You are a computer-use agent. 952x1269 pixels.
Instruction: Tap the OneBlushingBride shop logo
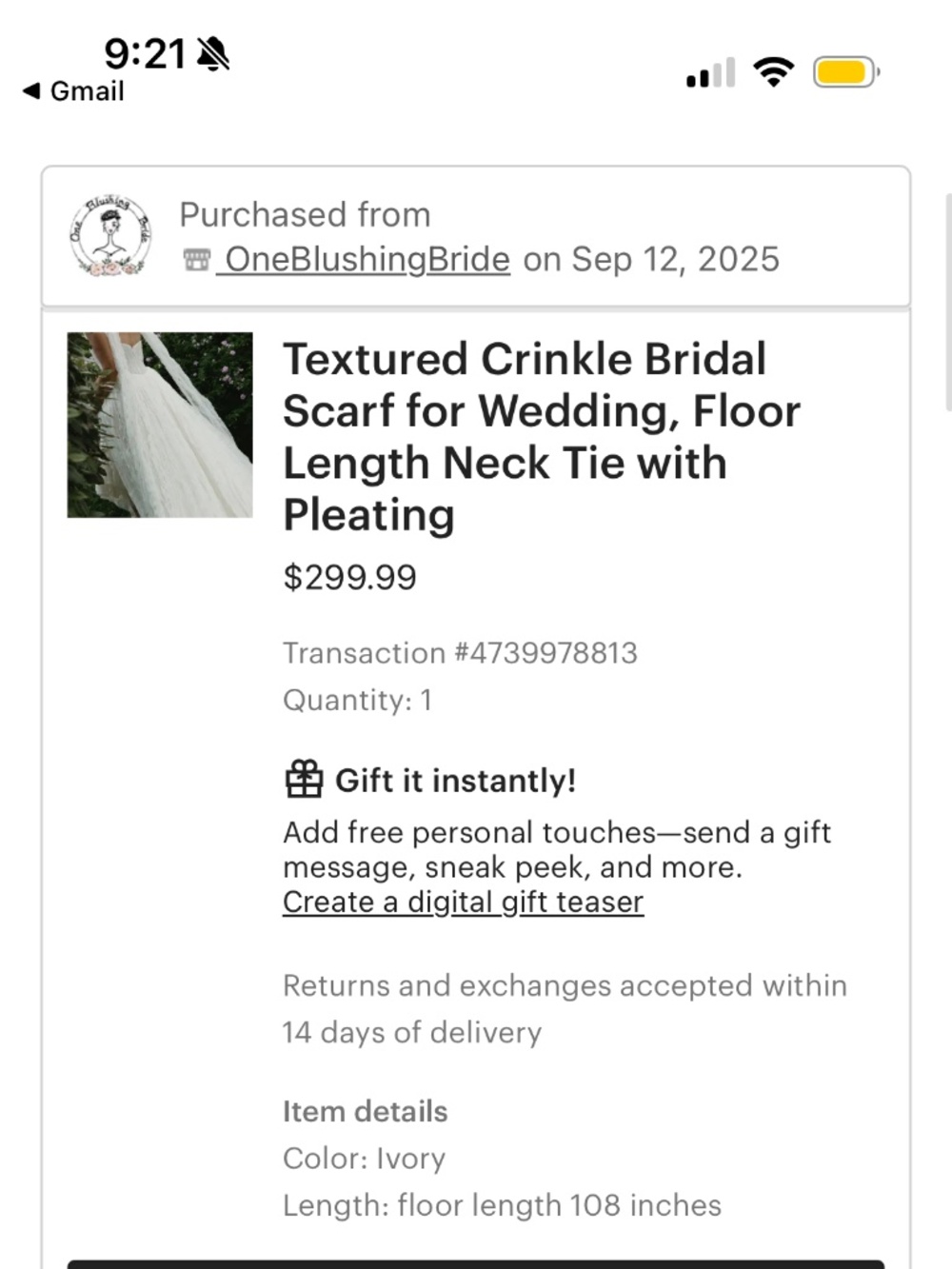click(110, 234)
